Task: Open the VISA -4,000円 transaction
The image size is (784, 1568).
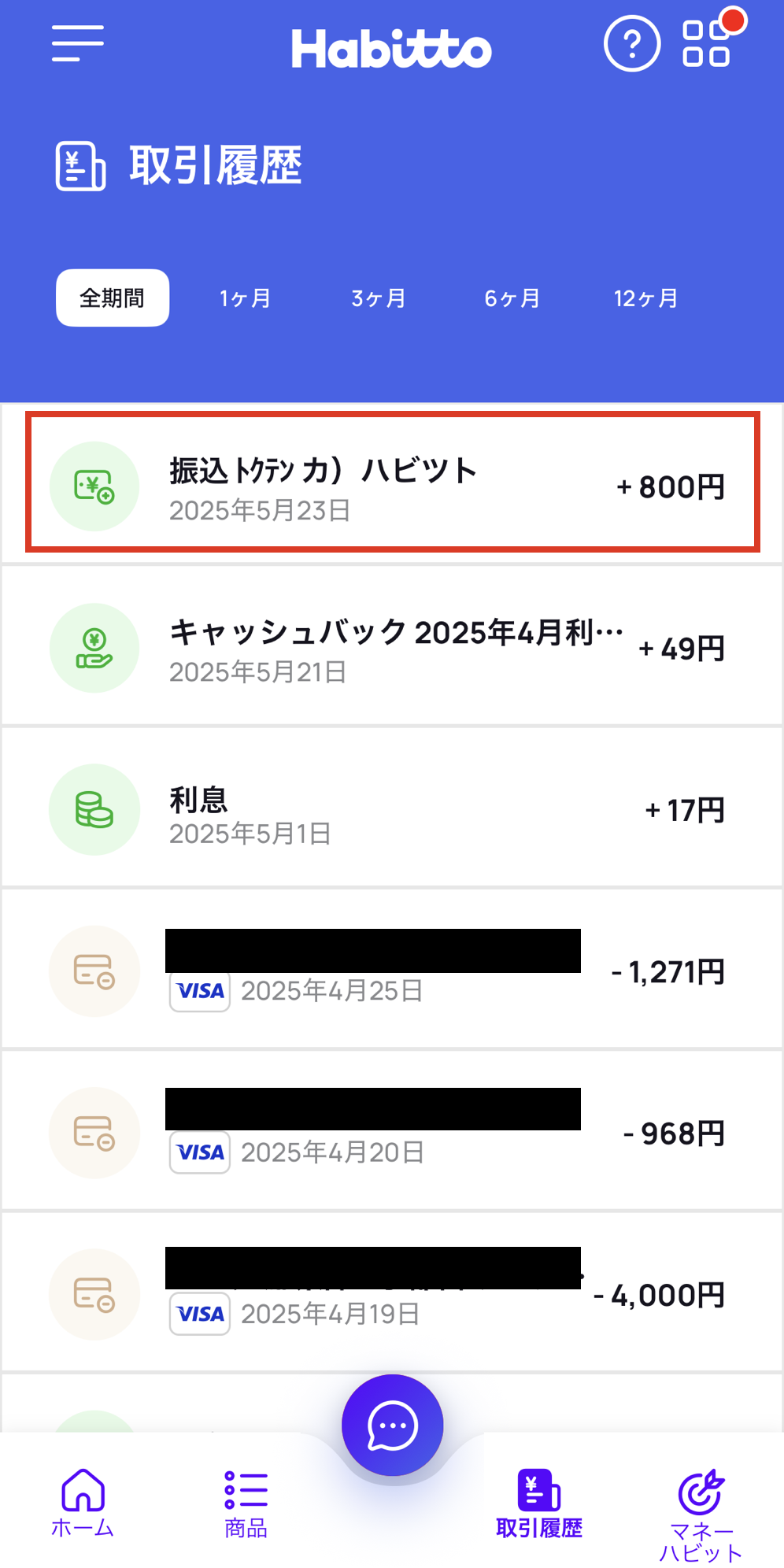Action: click(x=392, y=1292)
